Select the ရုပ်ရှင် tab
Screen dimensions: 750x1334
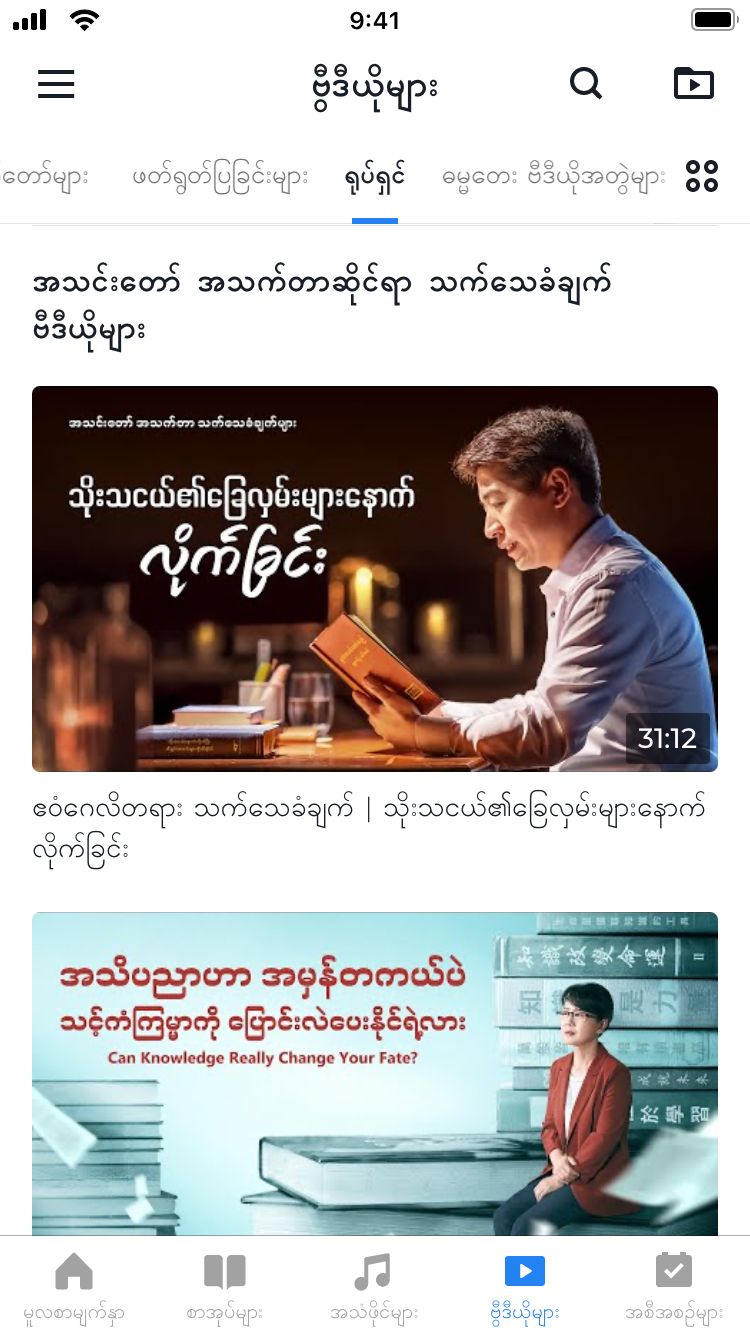click(x=375, y=178)
